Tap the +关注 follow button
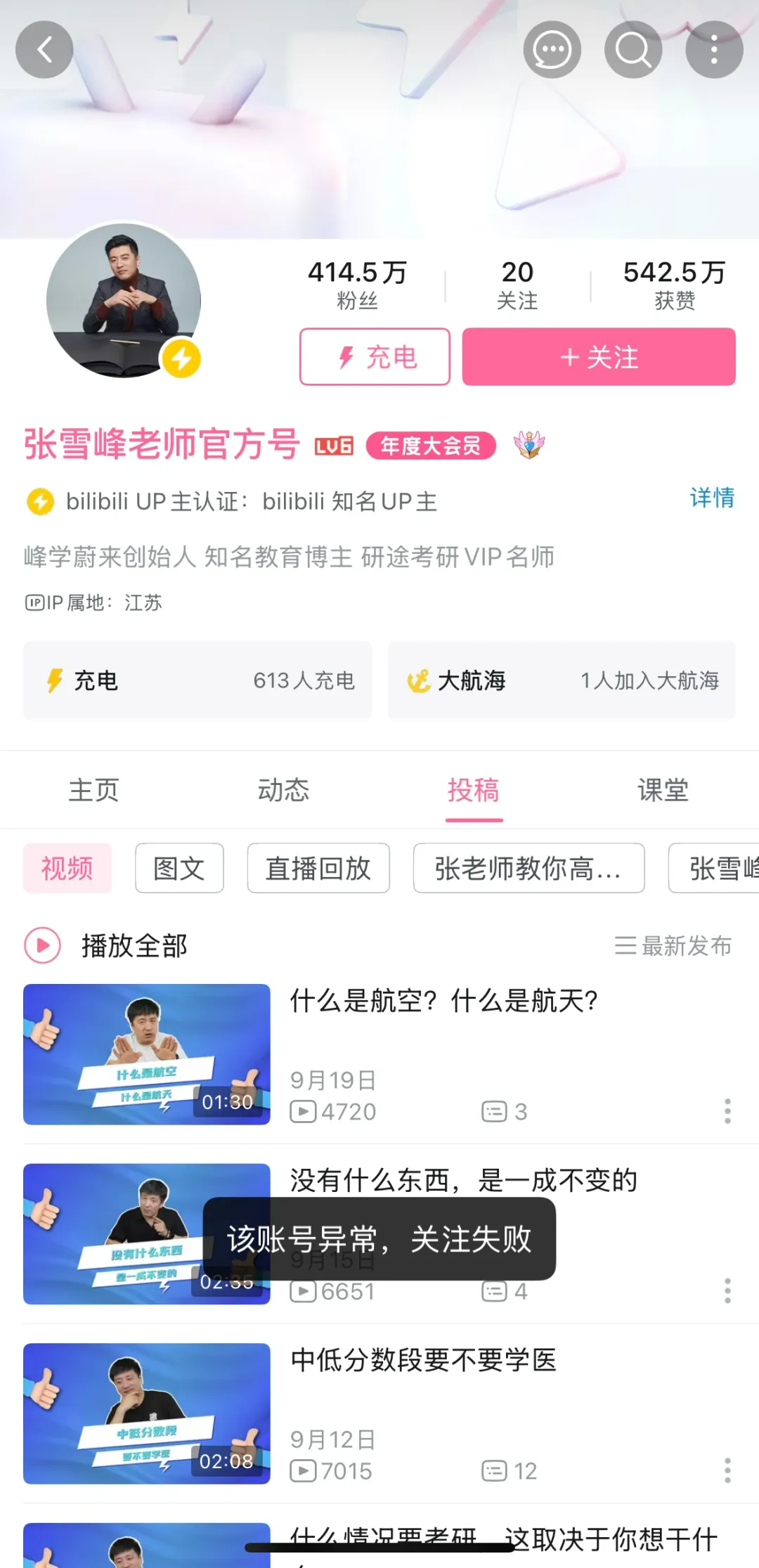This screenshot has width=759, height=1568. tap(598, 357)
